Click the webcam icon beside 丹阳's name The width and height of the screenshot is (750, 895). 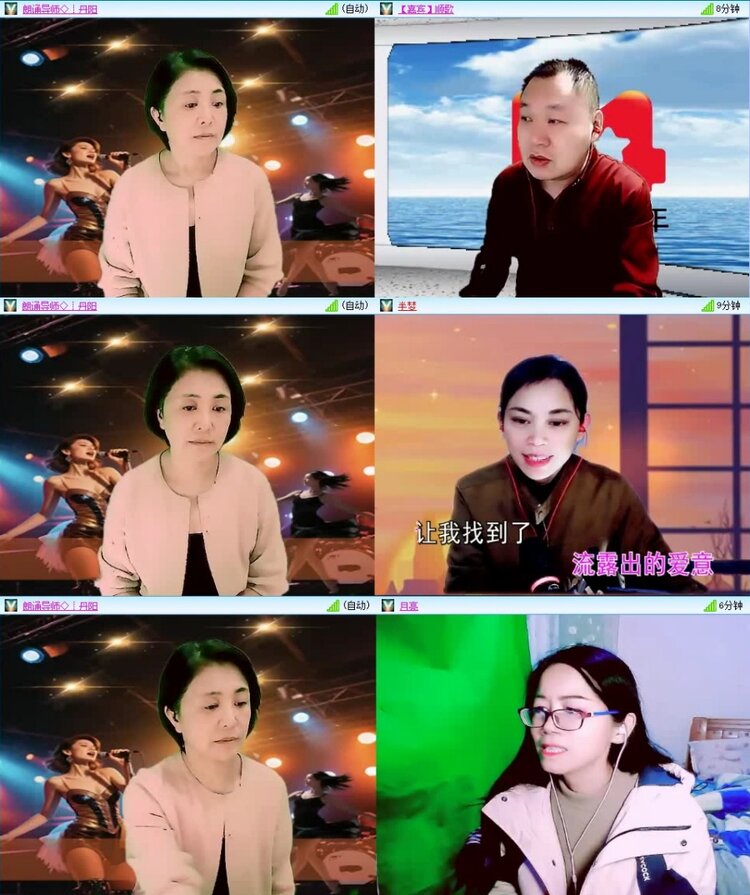pyautogui.click(x=12, y=9)
